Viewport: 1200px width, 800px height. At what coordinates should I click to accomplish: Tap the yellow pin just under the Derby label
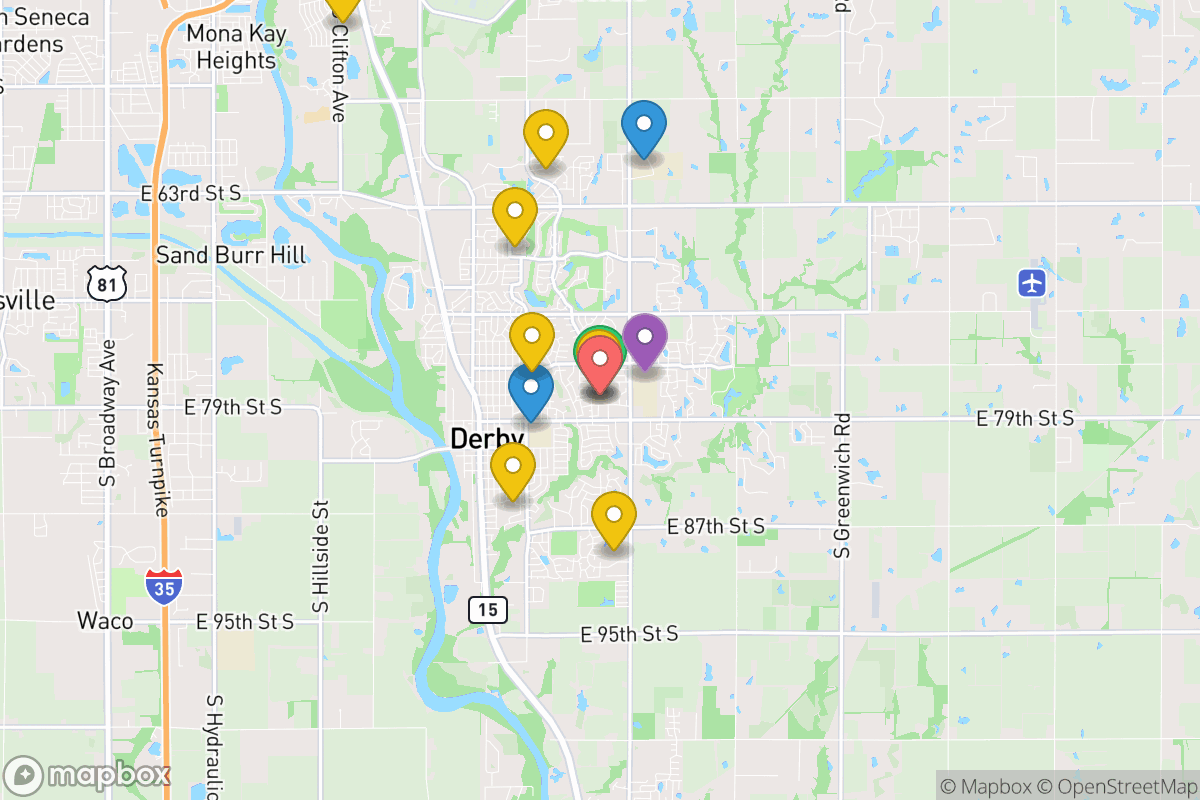pyautogui.click(x=513, y=467)
